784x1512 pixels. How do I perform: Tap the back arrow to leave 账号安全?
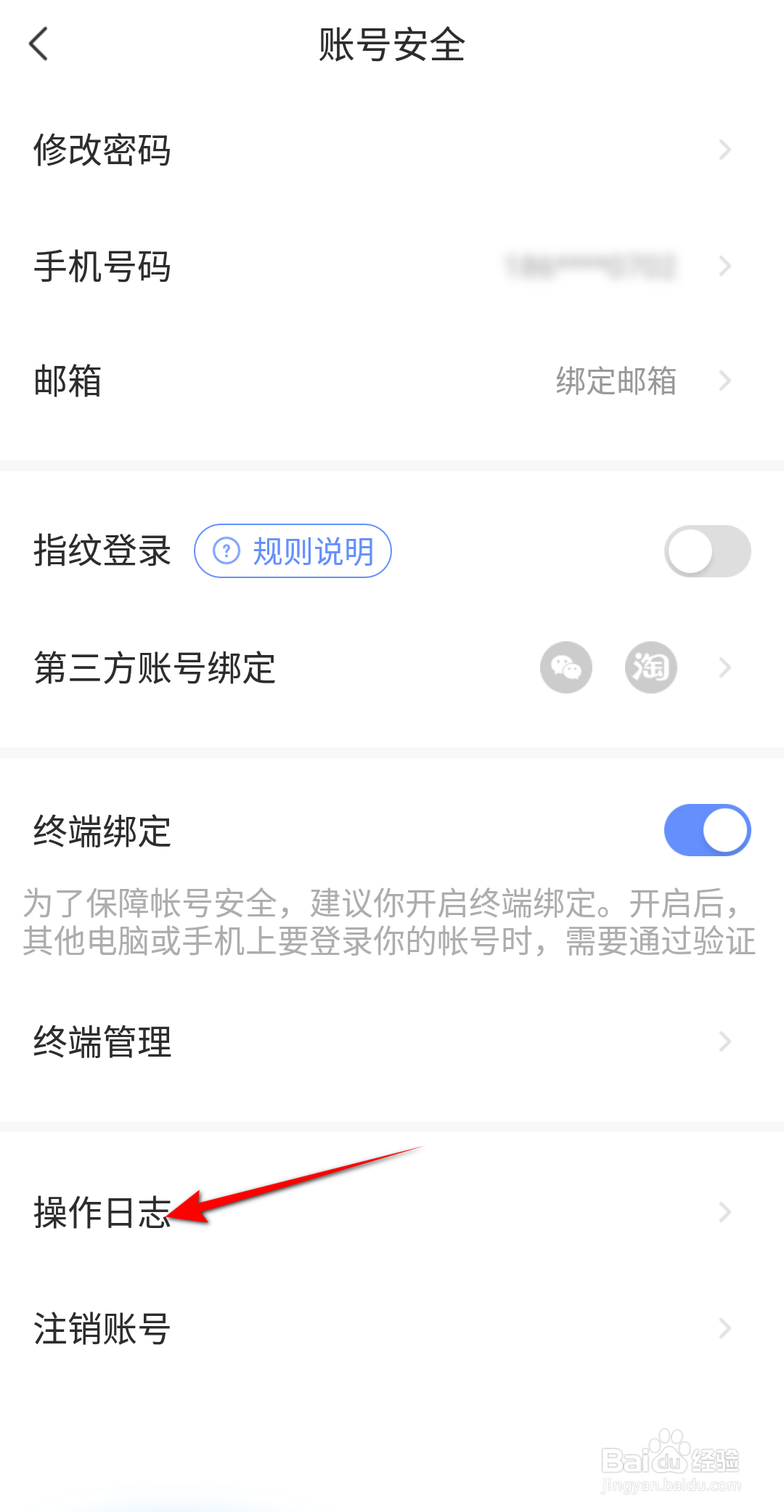coord(38,44)
